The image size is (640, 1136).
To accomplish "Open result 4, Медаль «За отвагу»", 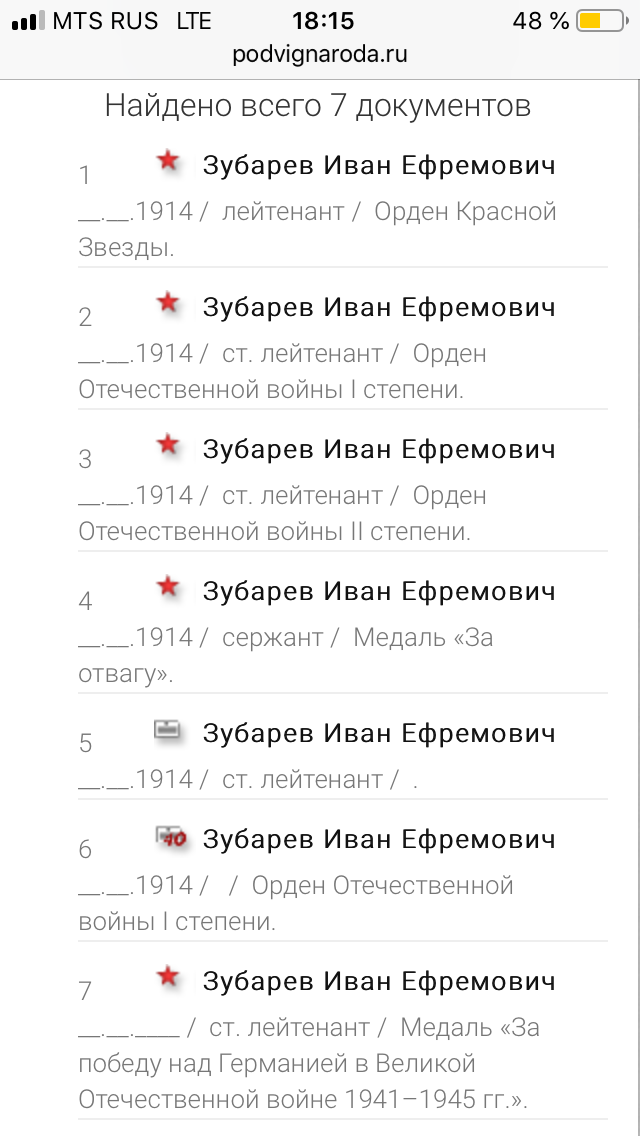I will (379, 591).
